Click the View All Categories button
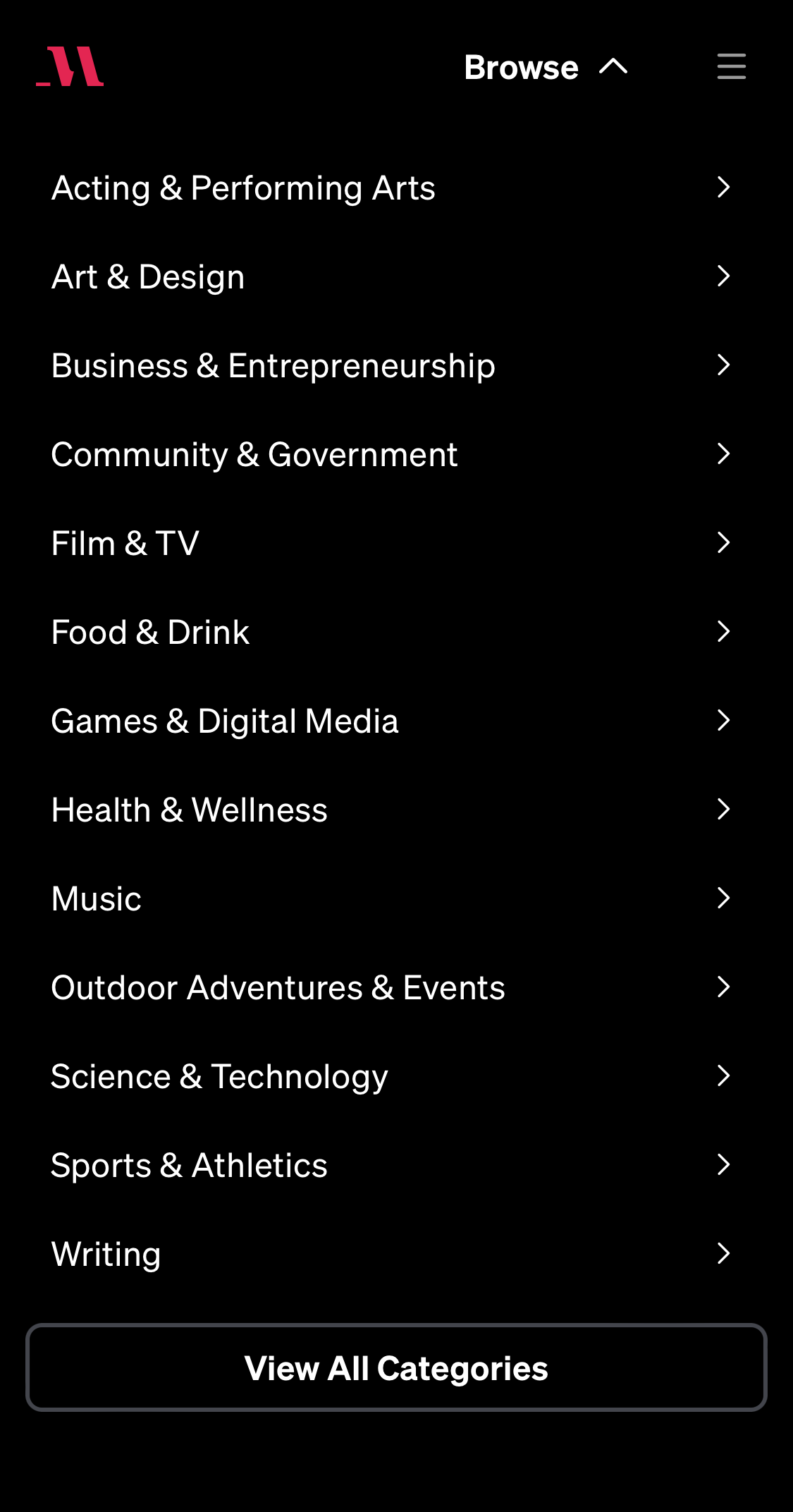 (396, 1367)
